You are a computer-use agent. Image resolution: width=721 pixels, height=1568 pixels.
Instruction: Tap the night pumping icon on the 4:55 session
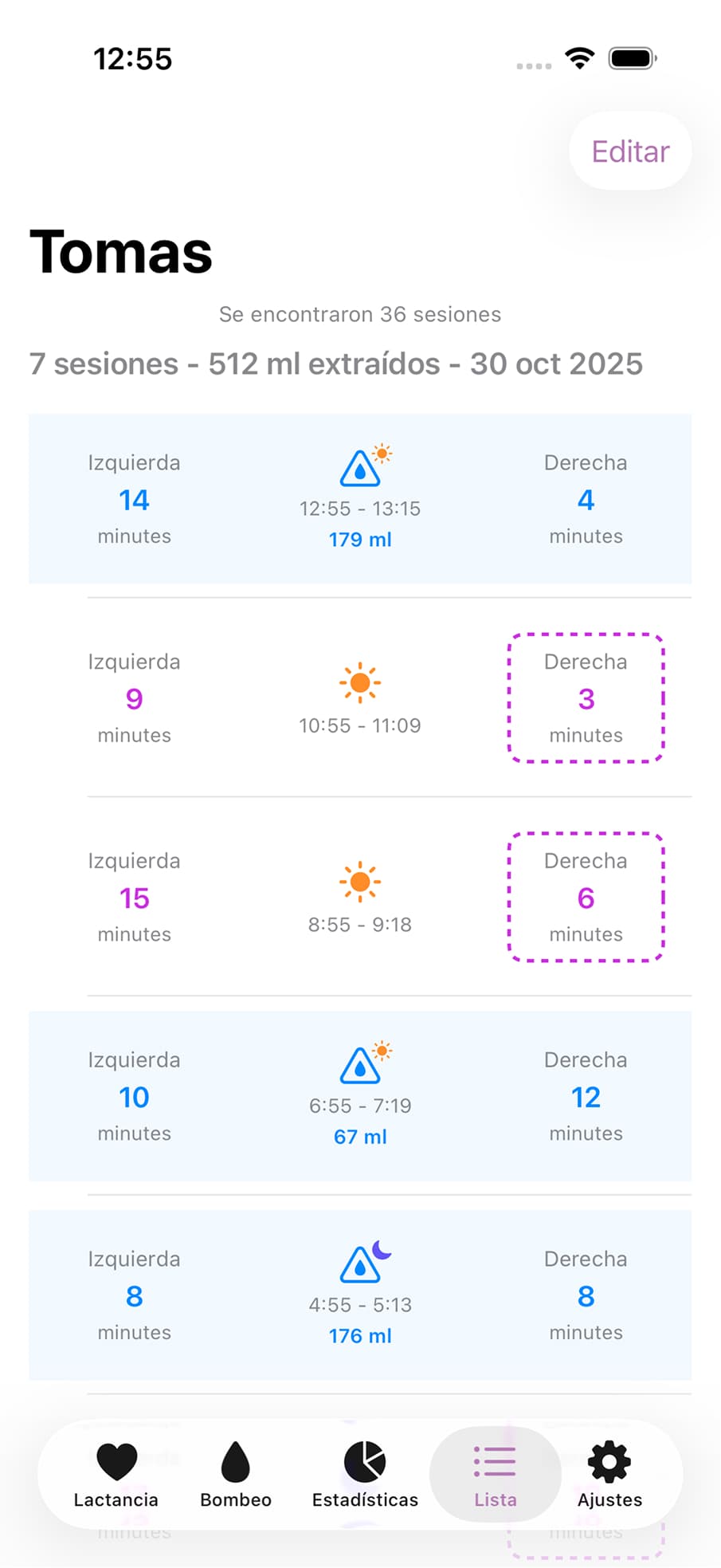(x=360, y=1266)
